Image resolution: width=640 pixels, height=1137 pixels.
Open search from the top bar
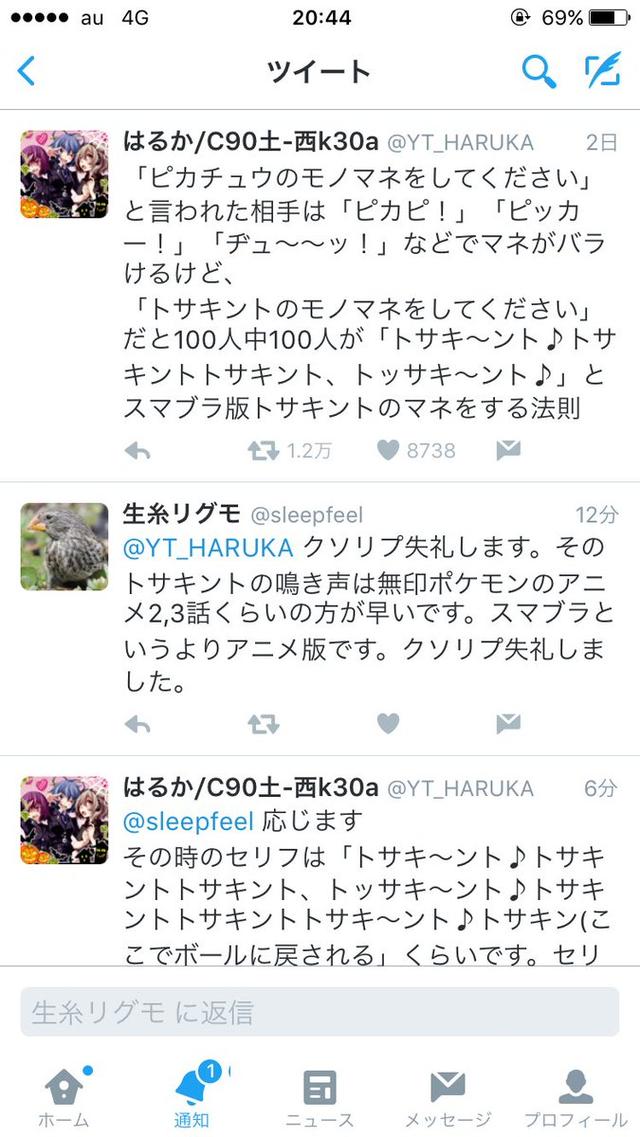(538, 71)
